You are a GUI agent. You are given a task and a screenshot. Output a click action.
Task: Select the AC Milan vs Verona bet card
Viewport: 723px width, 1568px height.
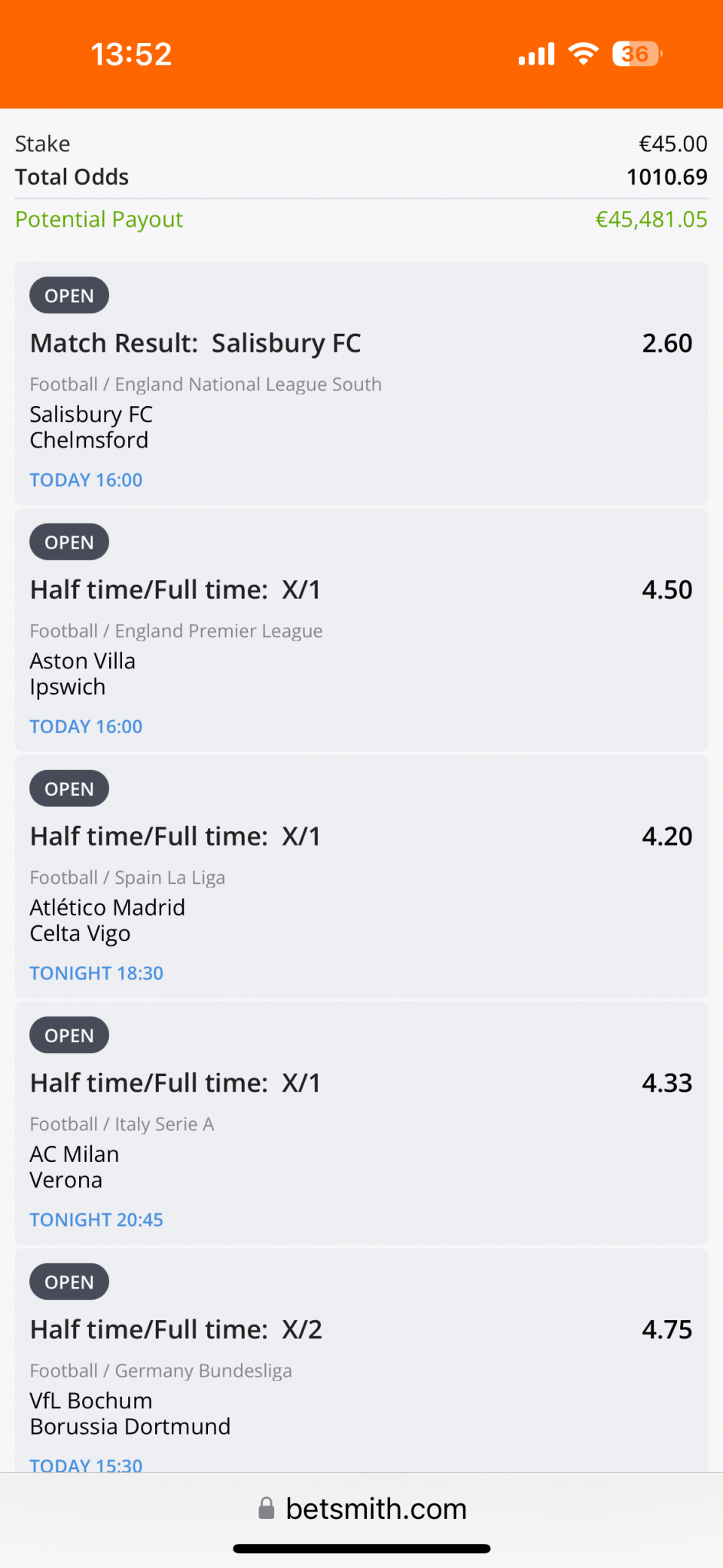click(361, 1123)
